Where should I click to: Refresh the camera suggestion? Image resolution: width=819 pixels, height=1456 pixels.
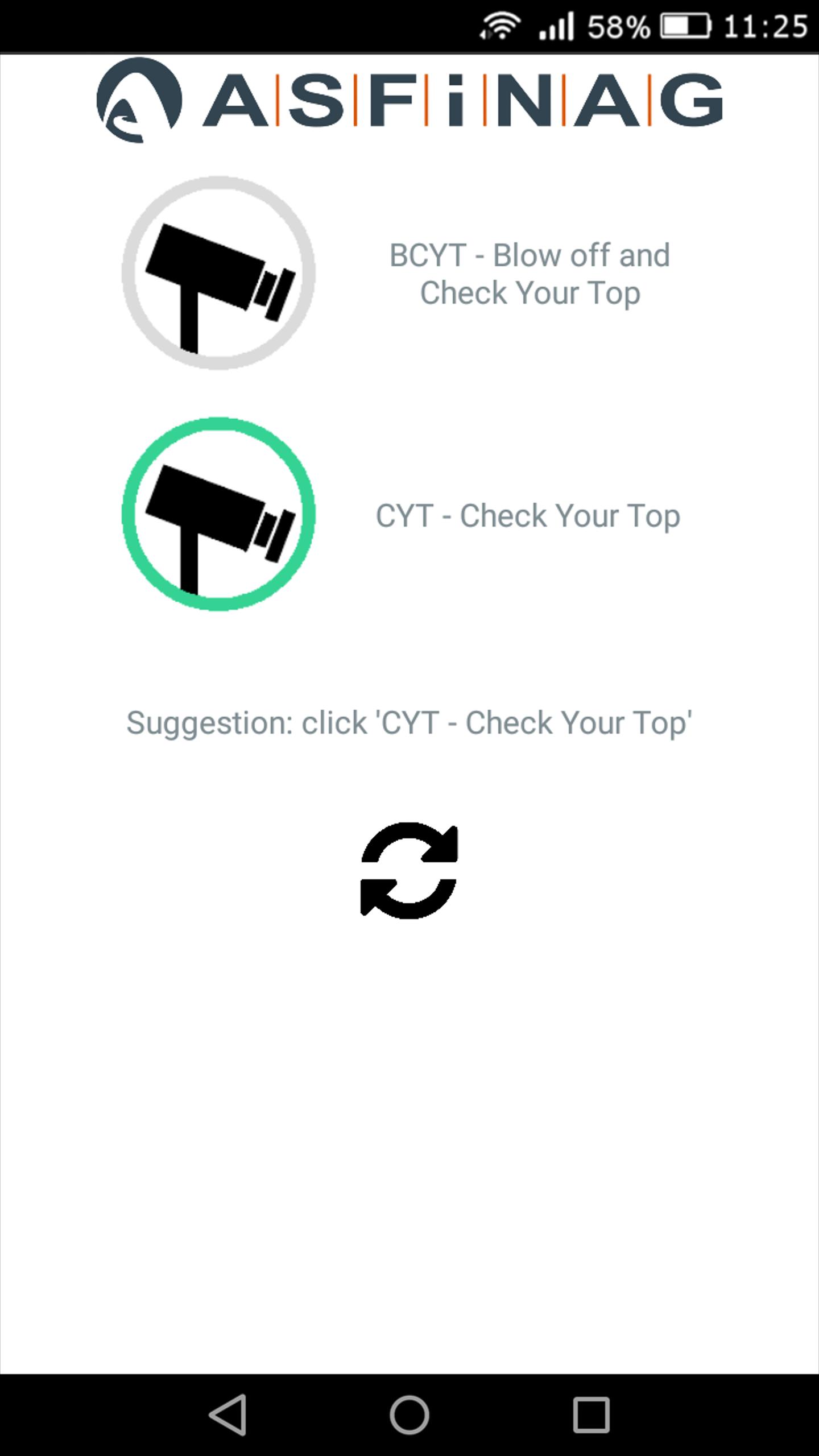pos(409,870)
